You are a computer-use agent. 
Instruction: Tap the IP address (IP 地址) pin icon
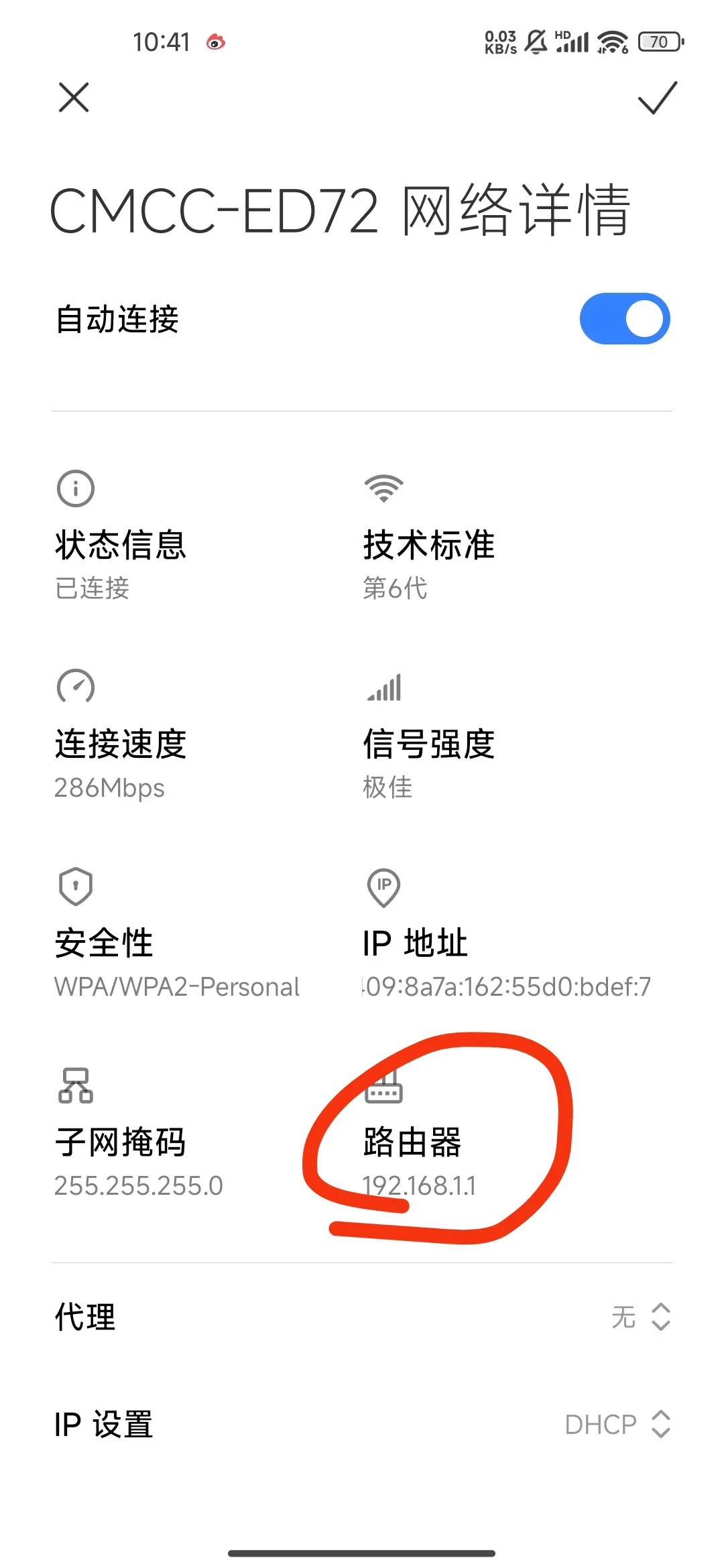pos(383,886)
